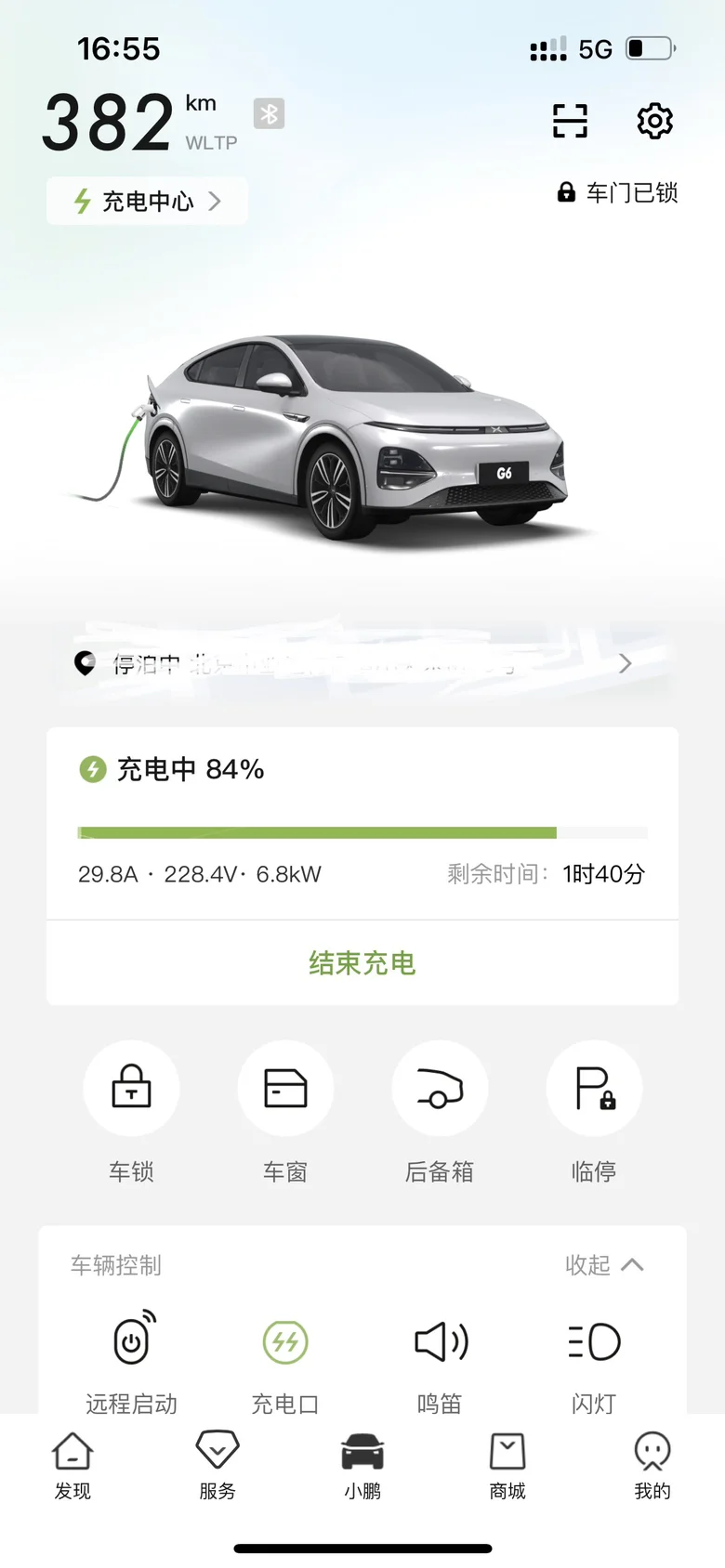Screen dimensions: 725x1568
Task: Open the 车锁 lock control
Action: coord(131,1089)
